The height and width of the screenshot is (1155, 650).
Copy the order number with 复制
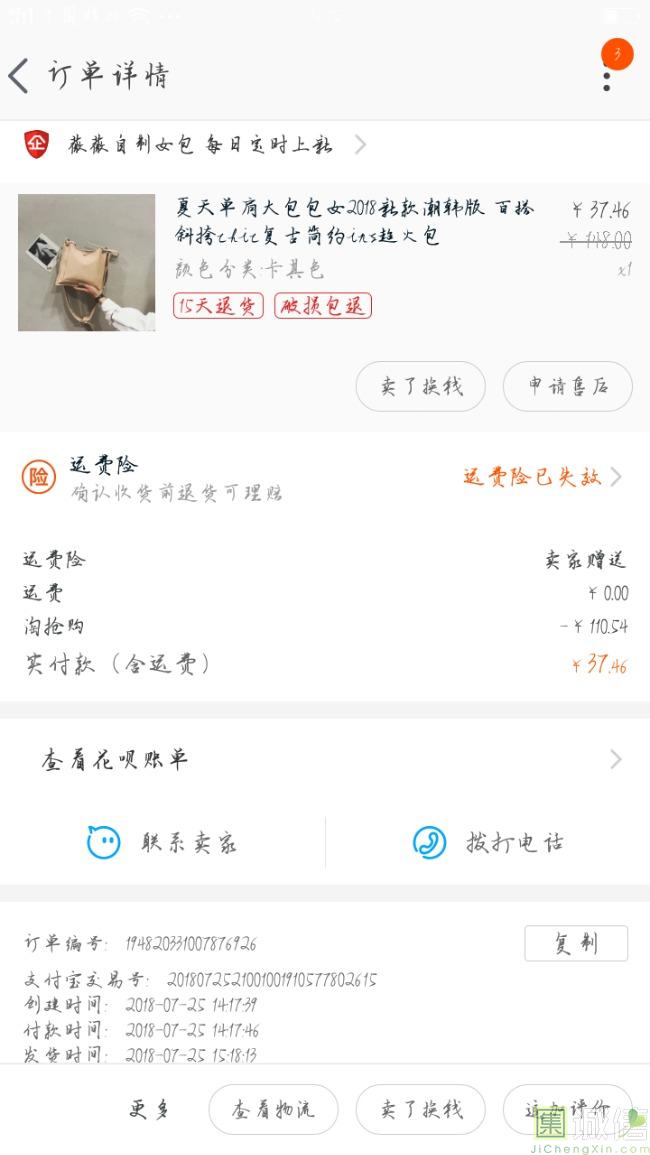(576, 943)
